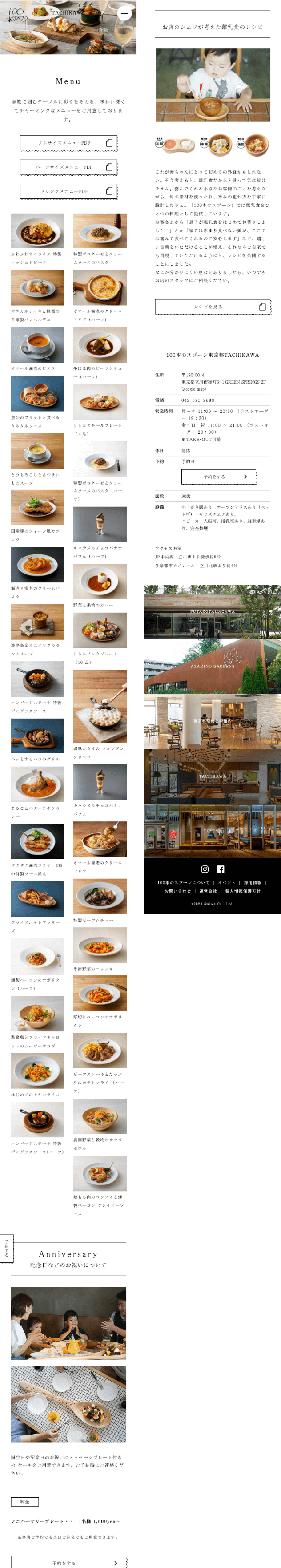The height and width of the screenshot is (1568, 281).
Task: Open お問い合わせ footer link
Action: (177, 891)
